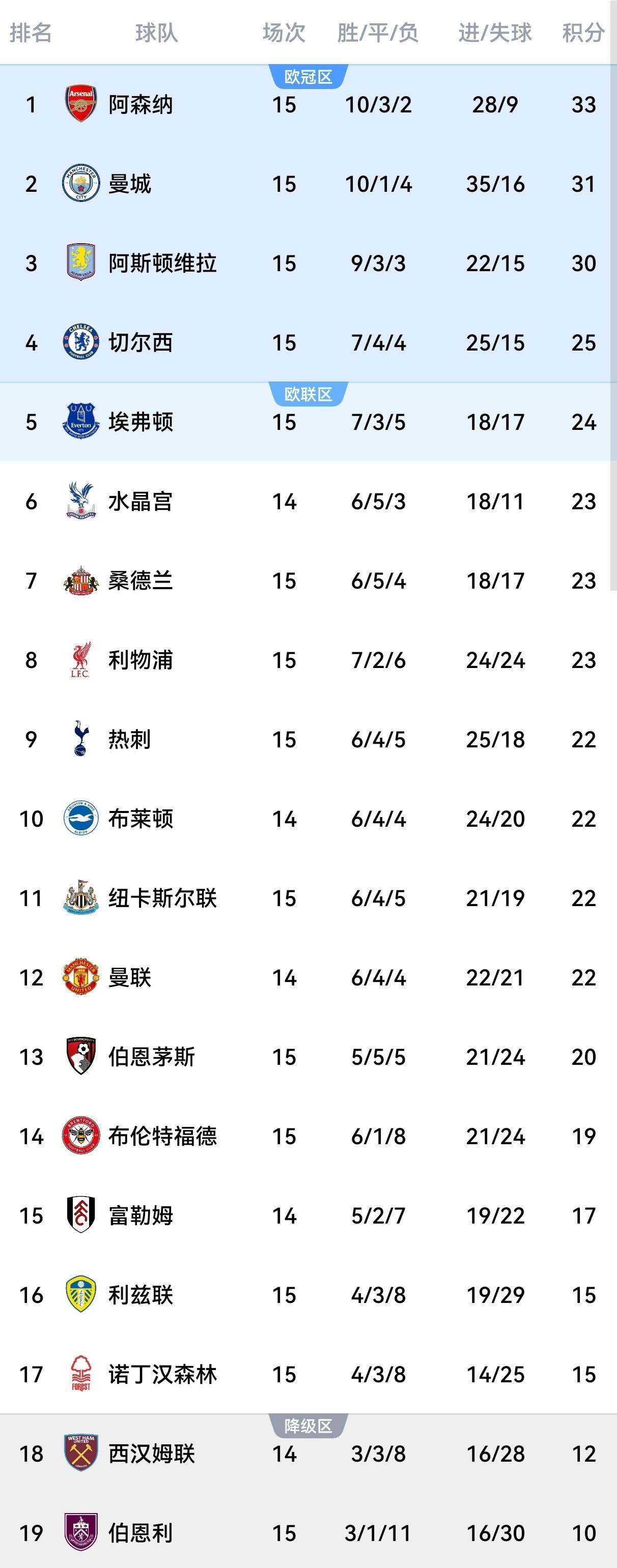Viewport: 617px width, 1568px height.
Task: Click the Everton team badge
Action: [x=81, y=418]
